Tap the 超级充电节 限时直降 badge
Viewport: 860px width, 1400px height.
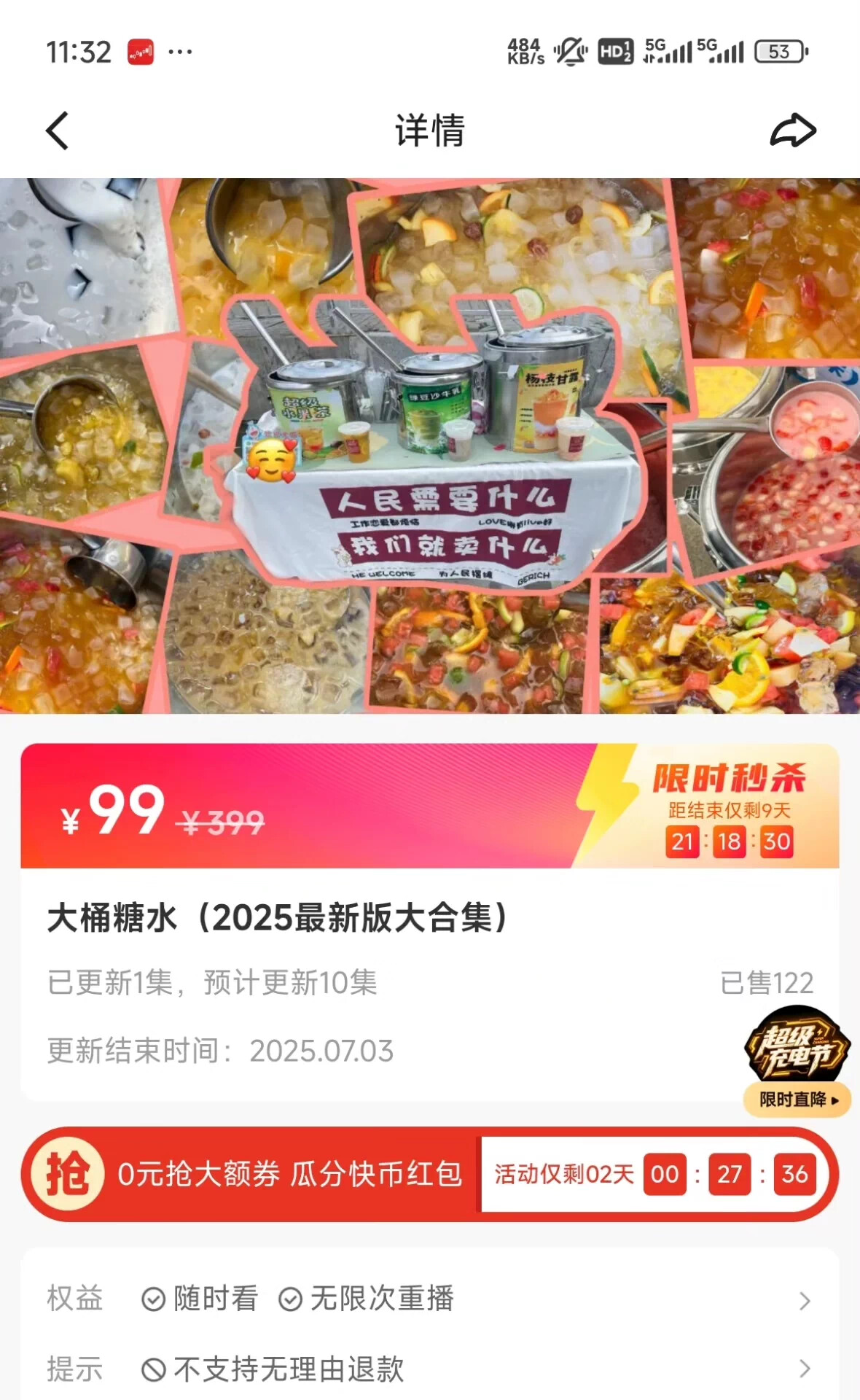[797, 1061]
